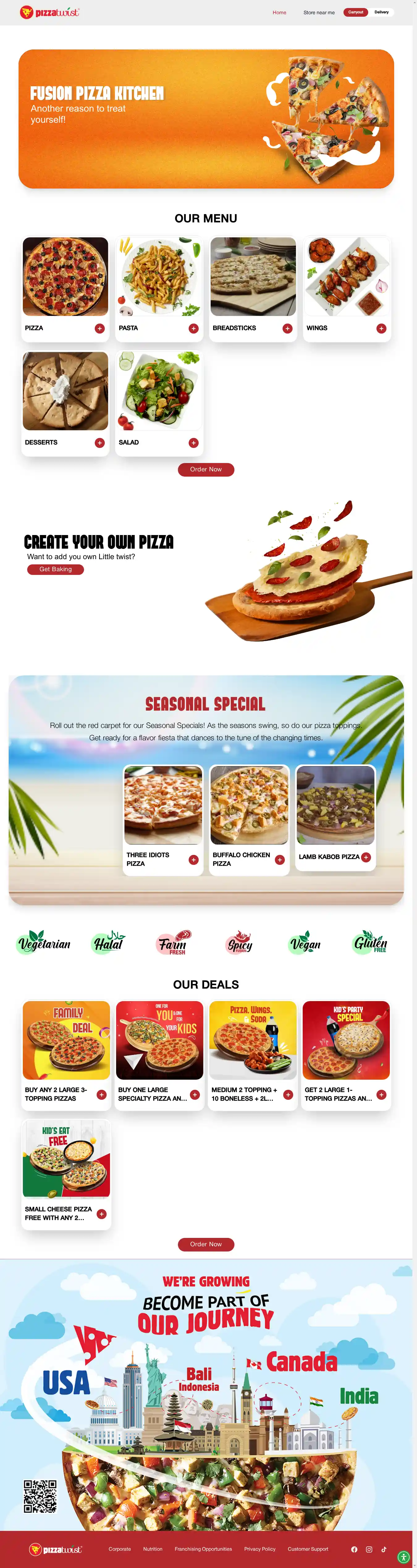Image resolution: width=417 pixels, height=1568 pixels.
Task: Open the accessibility options button
Action: click(403, 1557)
